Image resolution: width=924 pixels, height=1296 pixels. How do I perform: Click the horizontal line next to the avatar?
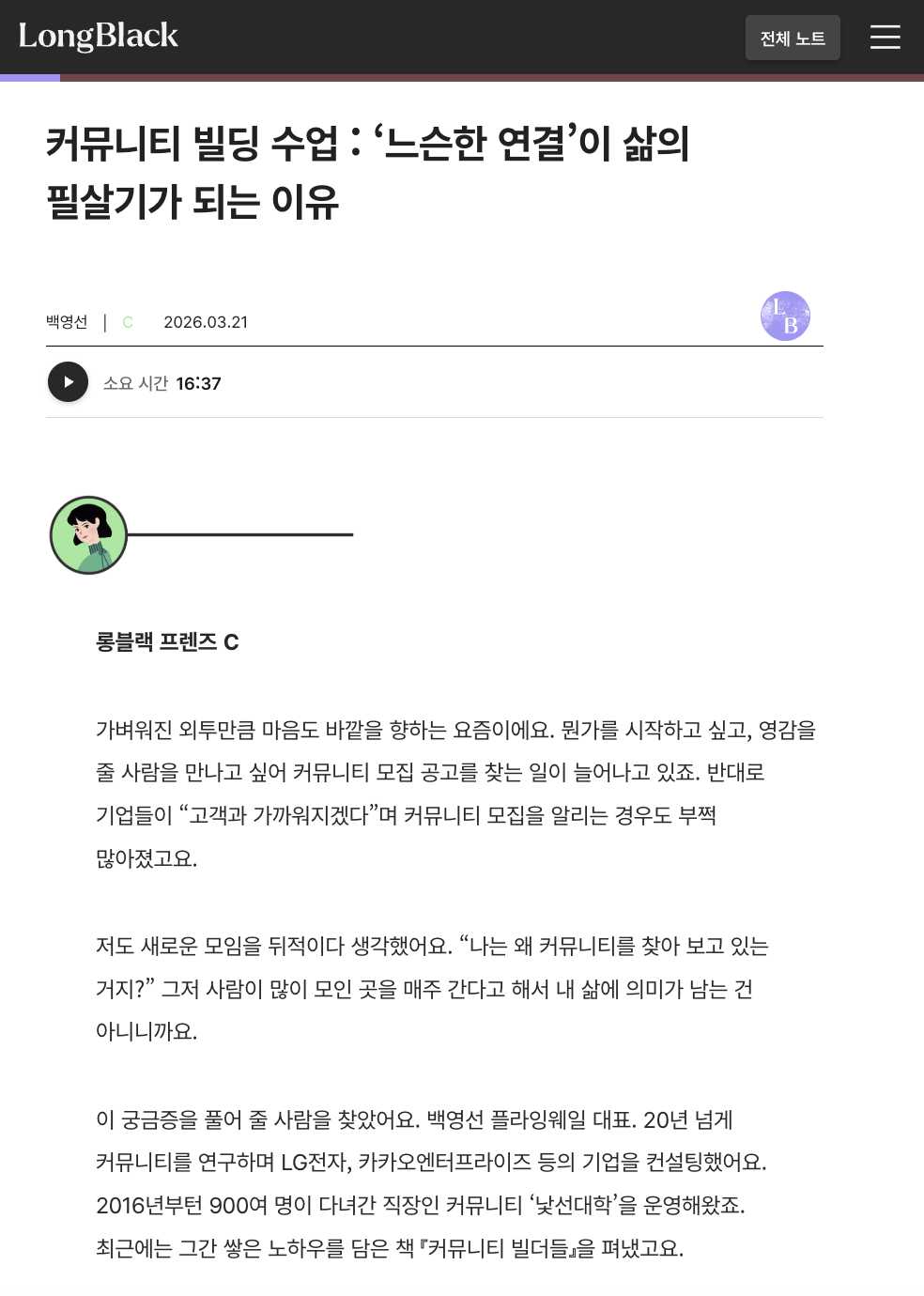click(239, 534)
